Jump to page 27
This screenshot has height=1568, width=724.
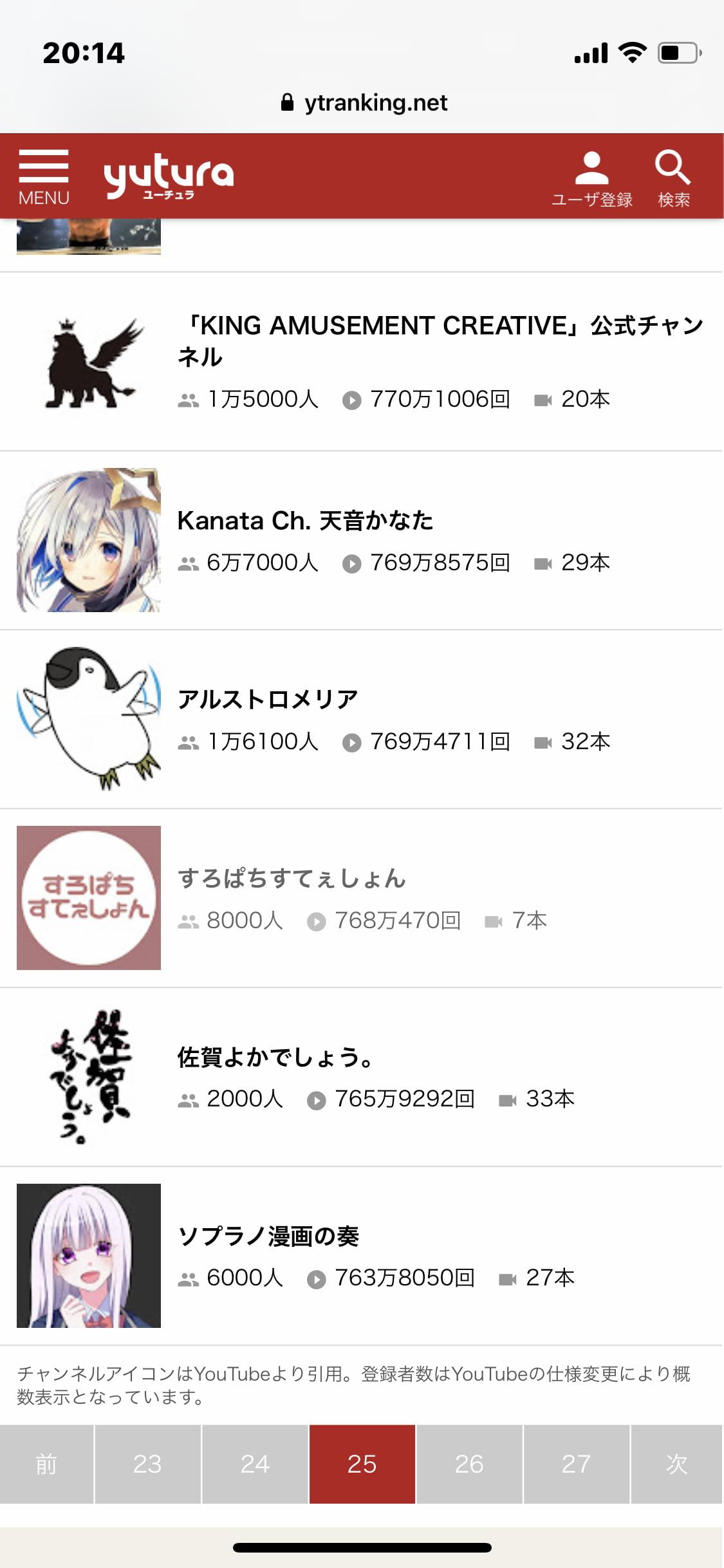tap(576, 1464)
